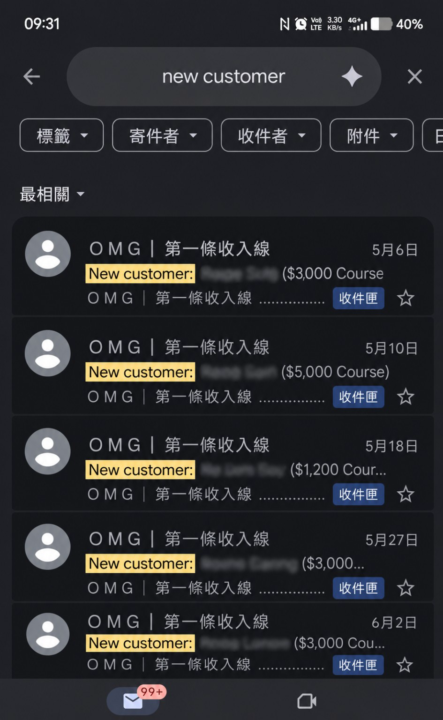Star the 5月10日 email
Viewport: 443px width, 720px height.
tap(406, 397)
